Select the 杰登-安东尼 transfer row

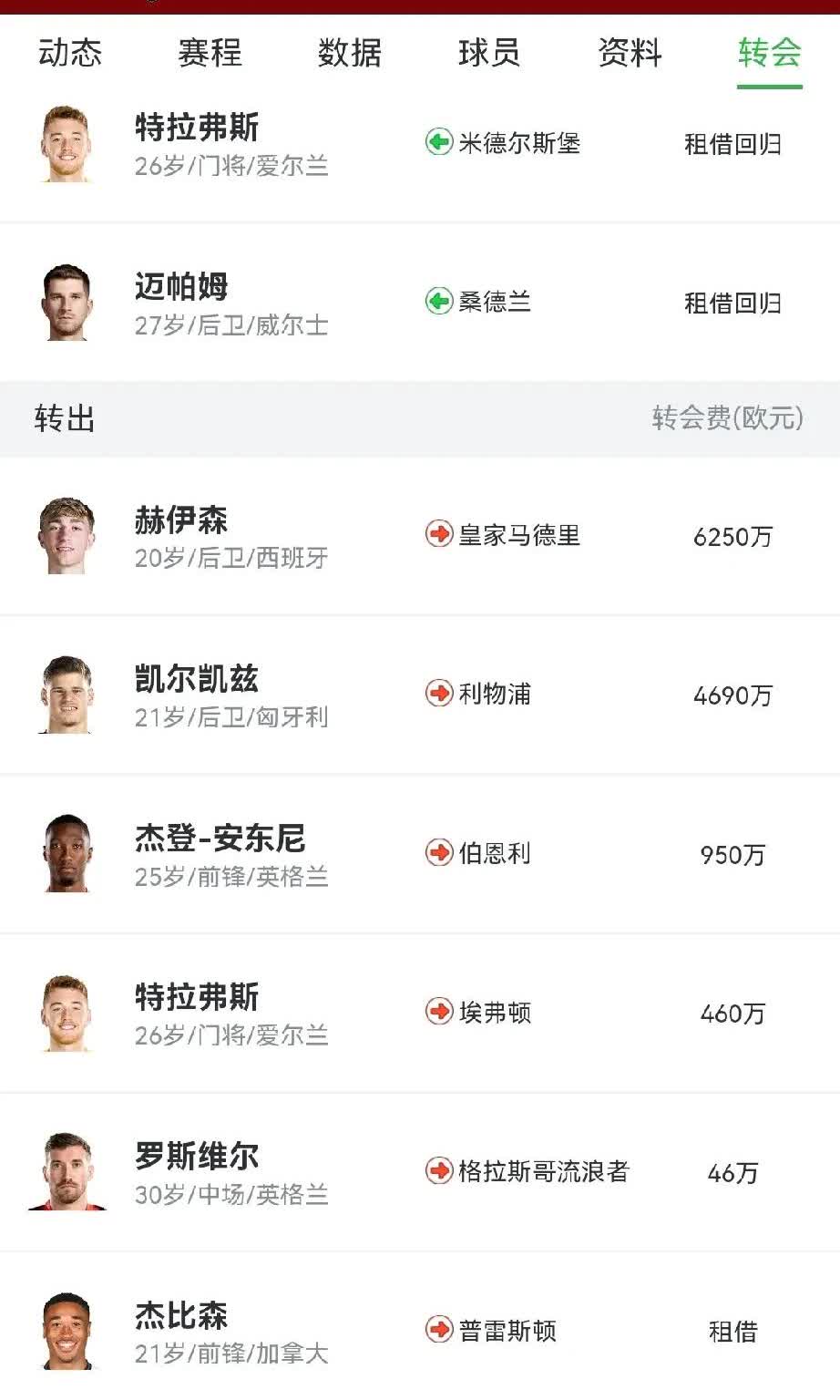click(x=419, y=854)
